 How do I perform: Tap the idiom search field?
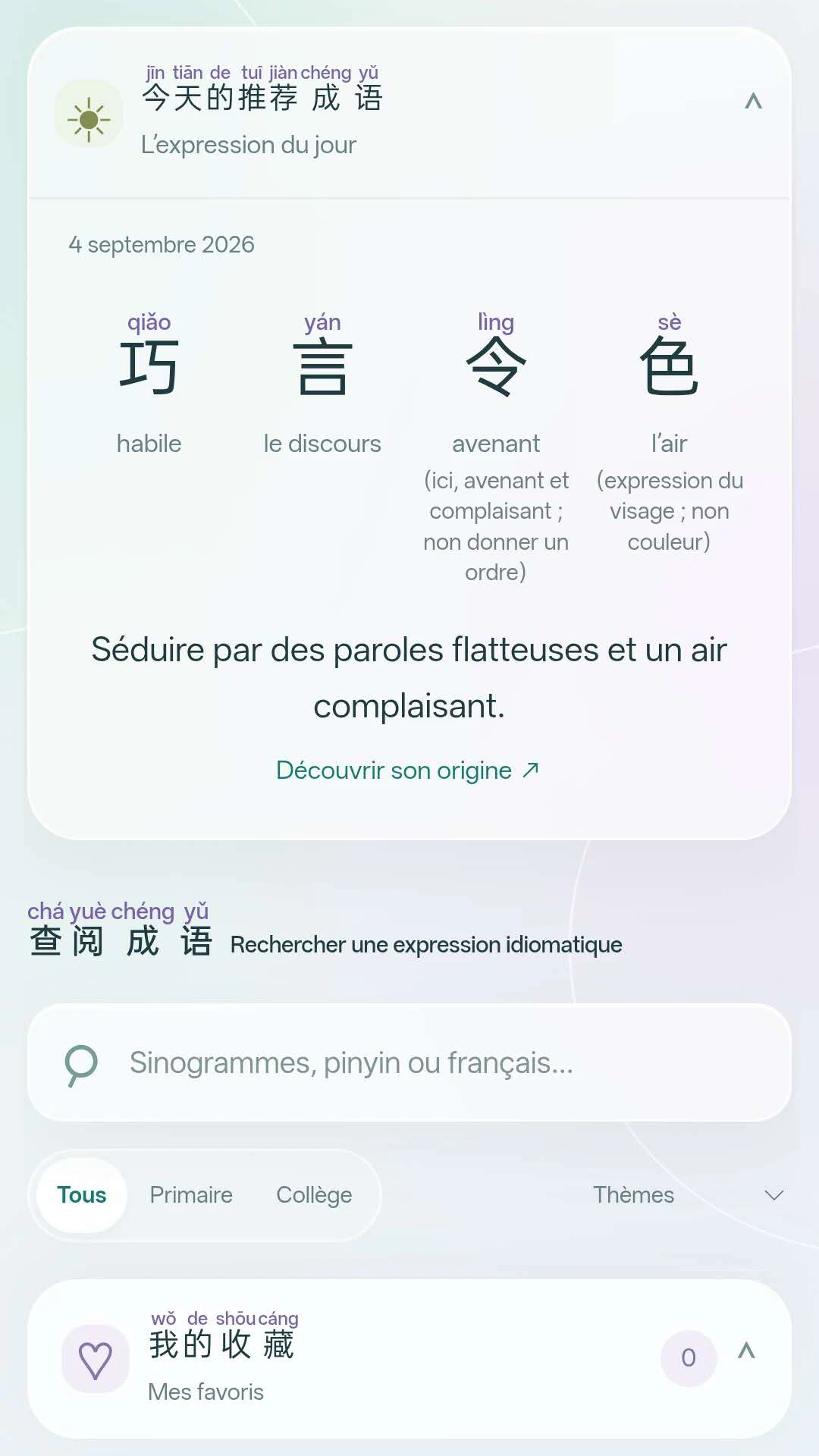[x=409, y=1062]
